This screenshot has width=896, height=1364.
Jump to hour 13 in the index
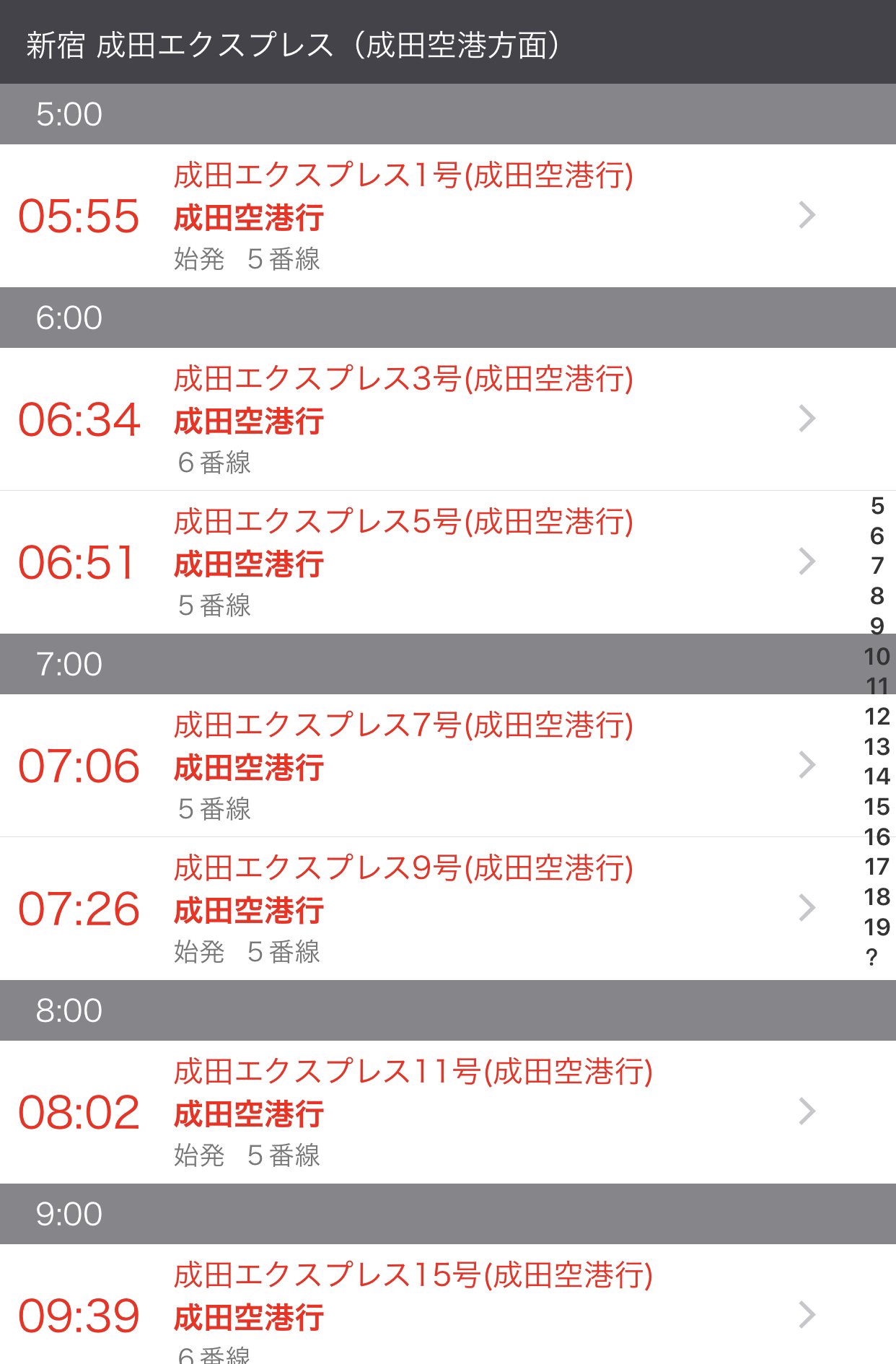(x=877, y=746)
